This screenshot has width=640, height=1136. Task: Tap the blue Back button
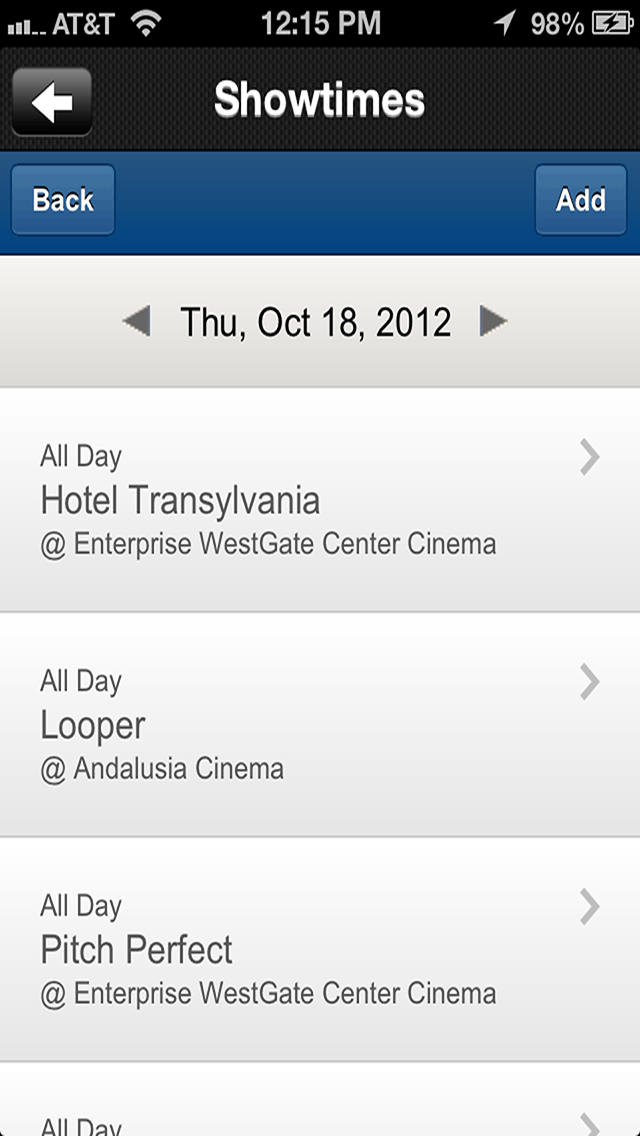[x=63, y=200]
